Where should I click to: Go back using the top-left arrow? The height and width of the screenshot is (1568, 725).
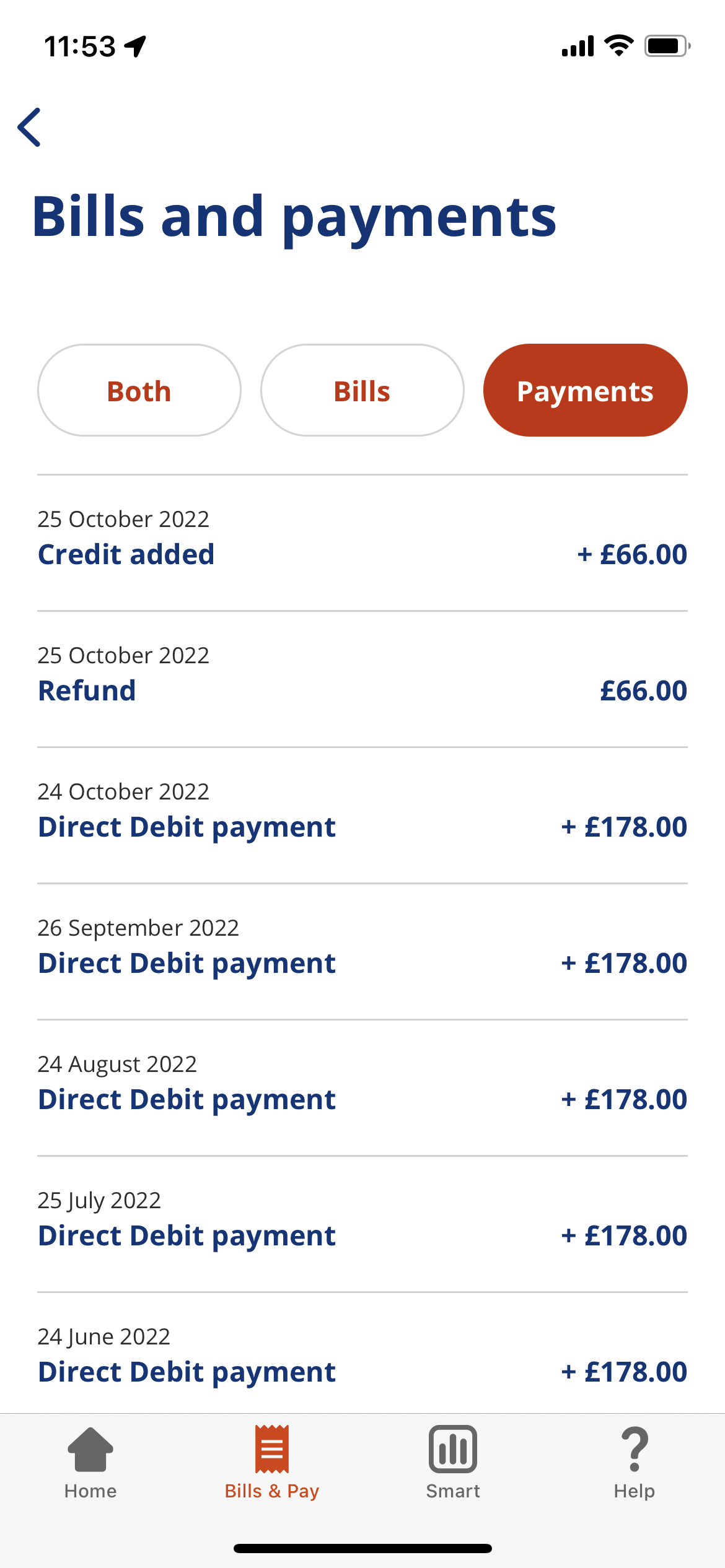pos(30,127)
